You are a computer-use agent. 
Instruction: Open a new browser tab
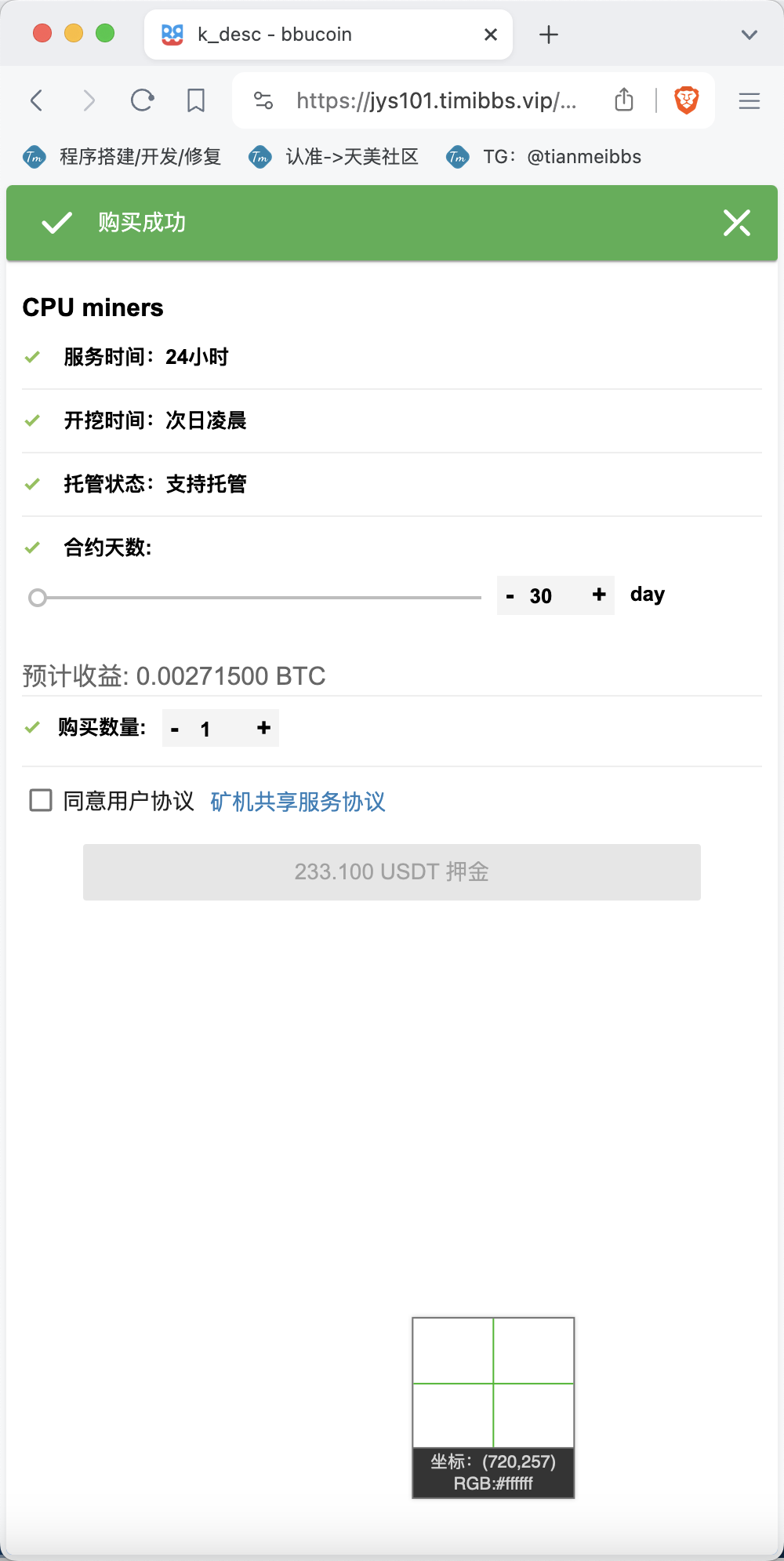549,35
